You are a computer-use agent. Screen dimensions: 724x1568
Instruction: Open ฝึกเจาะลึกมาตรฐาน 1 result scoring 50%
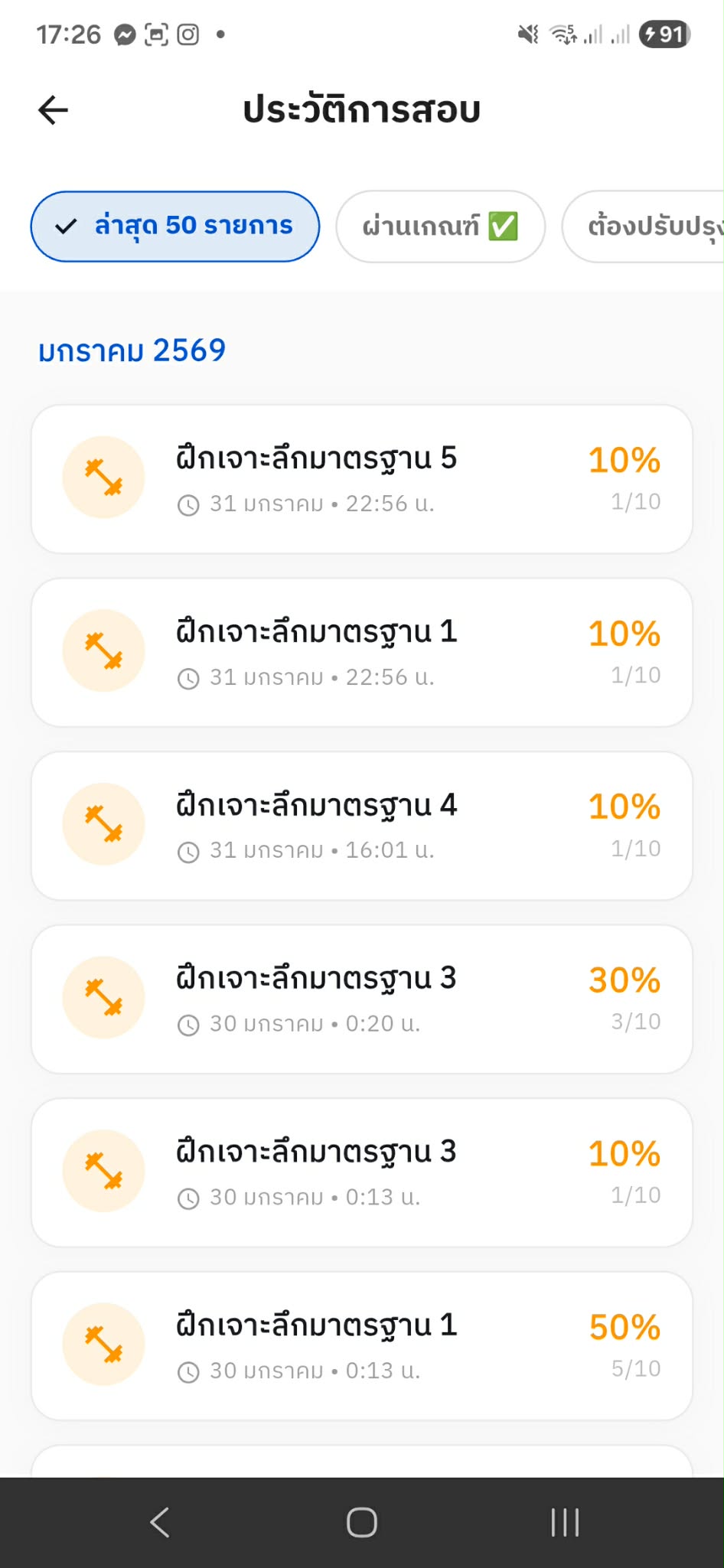(x=362, y=1346)
